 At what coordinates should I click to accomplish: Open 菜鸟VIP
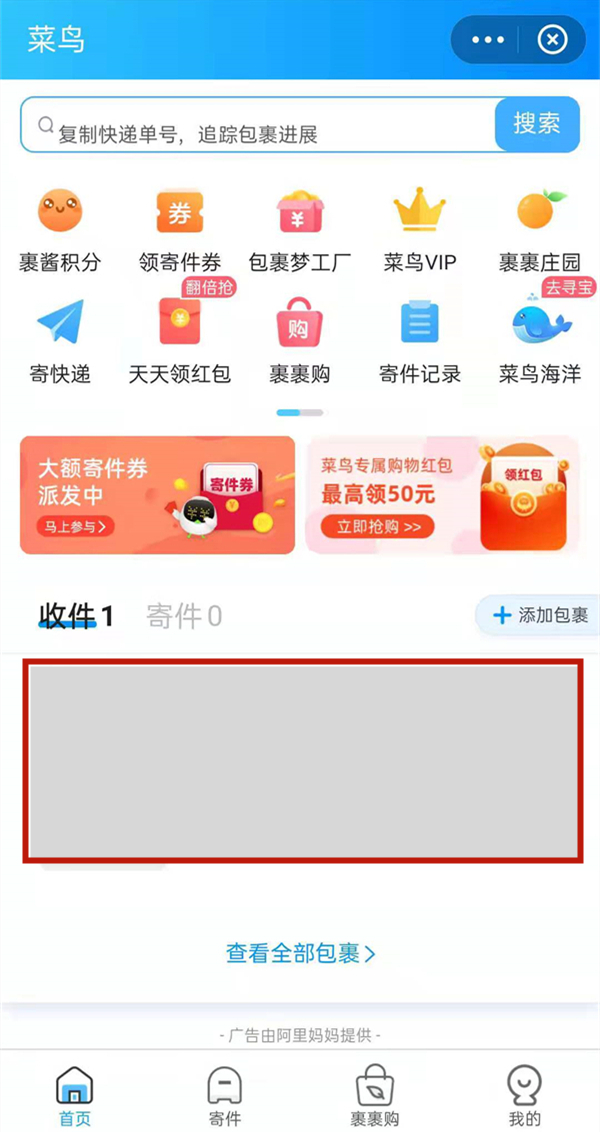[420, 231]
